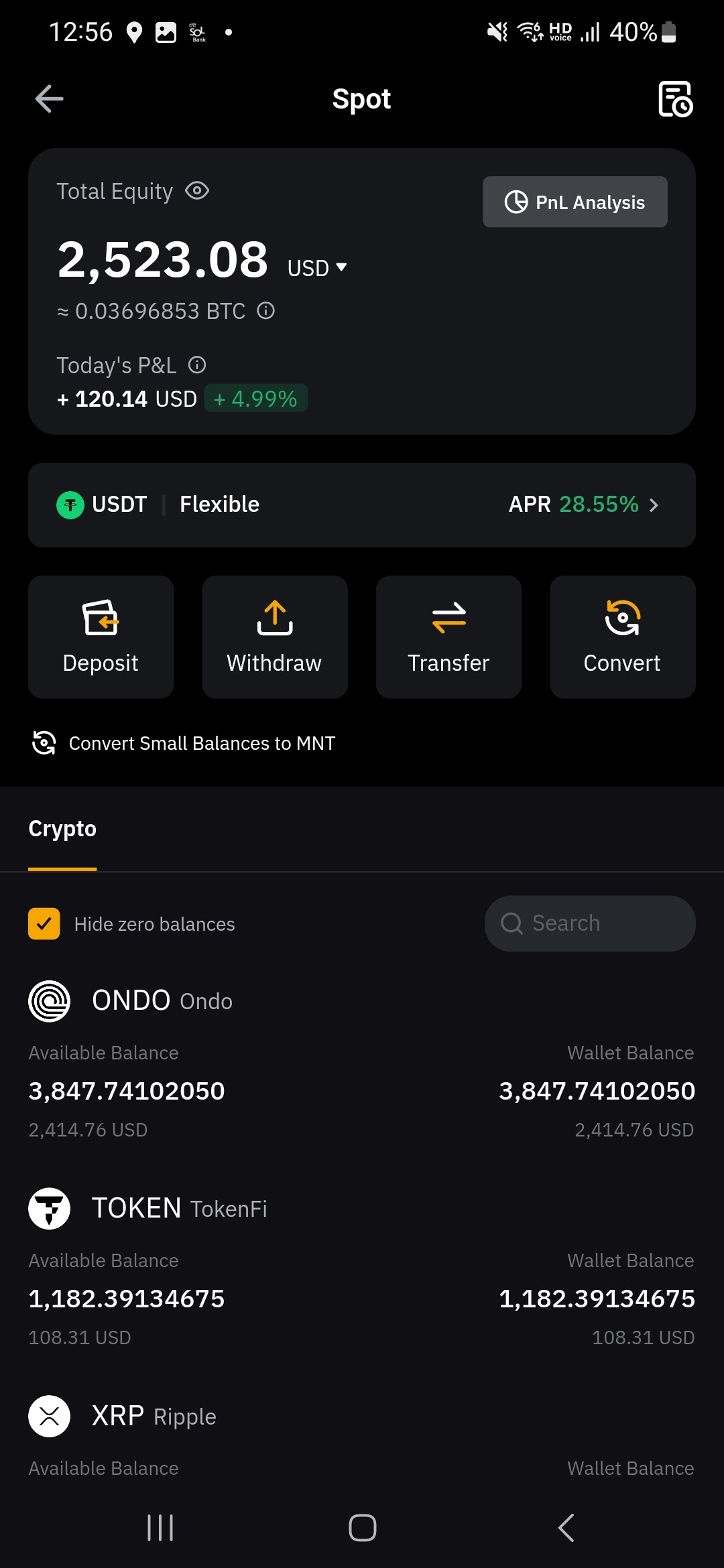Tap the Deposit button
This screenshot has width=724, height=1568.
101,637
